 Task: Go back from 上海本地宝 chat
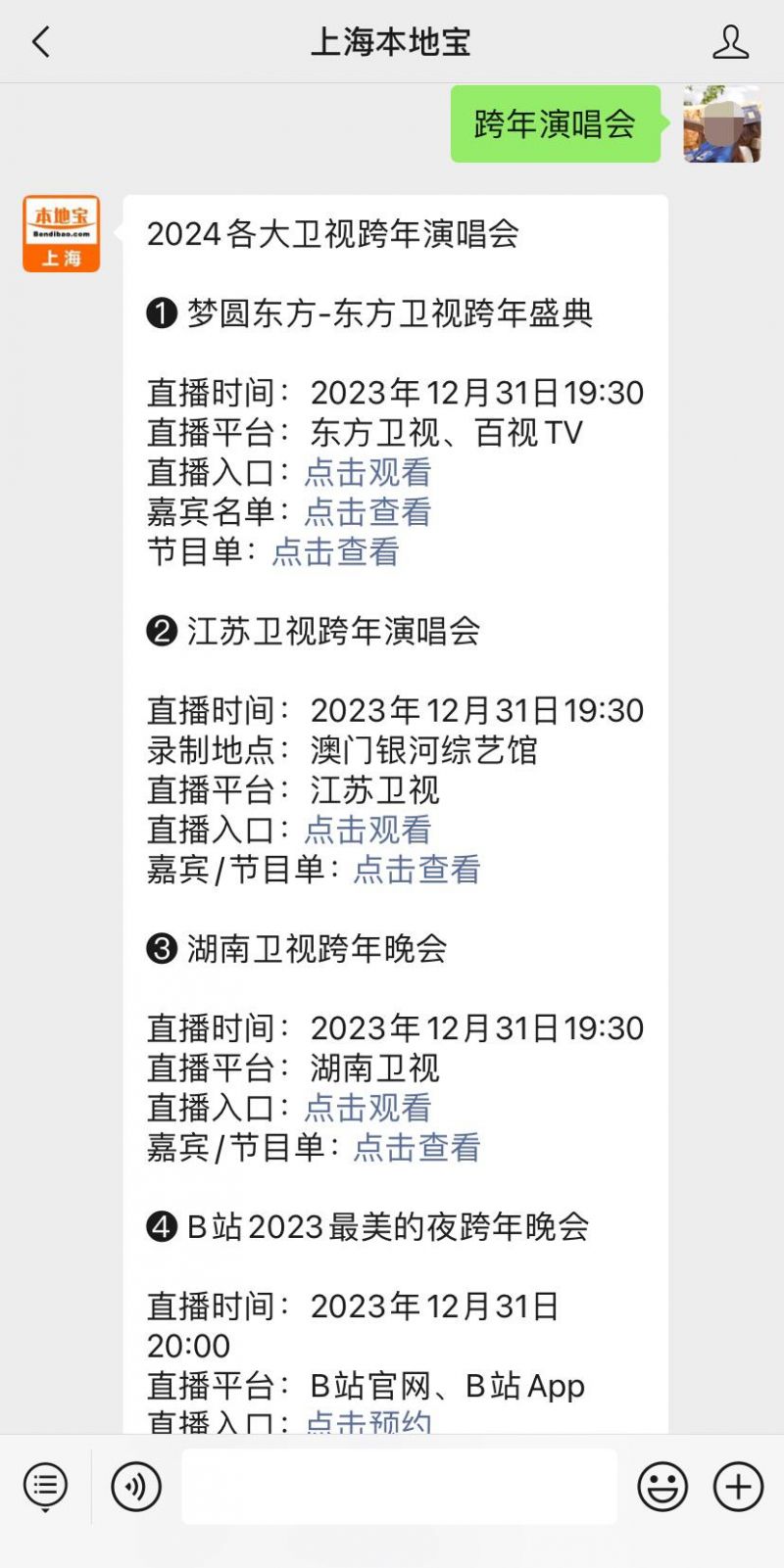pyautogui.click(x=41, y=42)
